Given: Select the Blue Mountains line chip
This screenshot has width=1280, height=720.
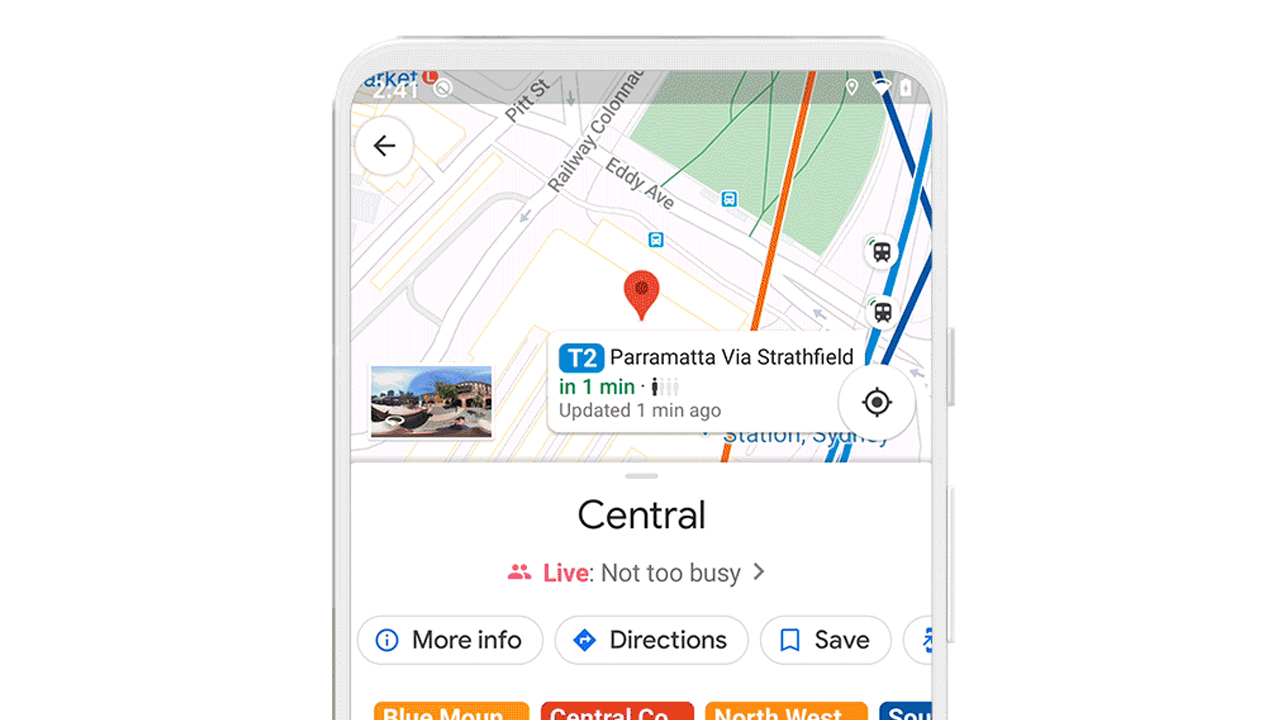Looking at the screenshot, I should tap(451, 711).
